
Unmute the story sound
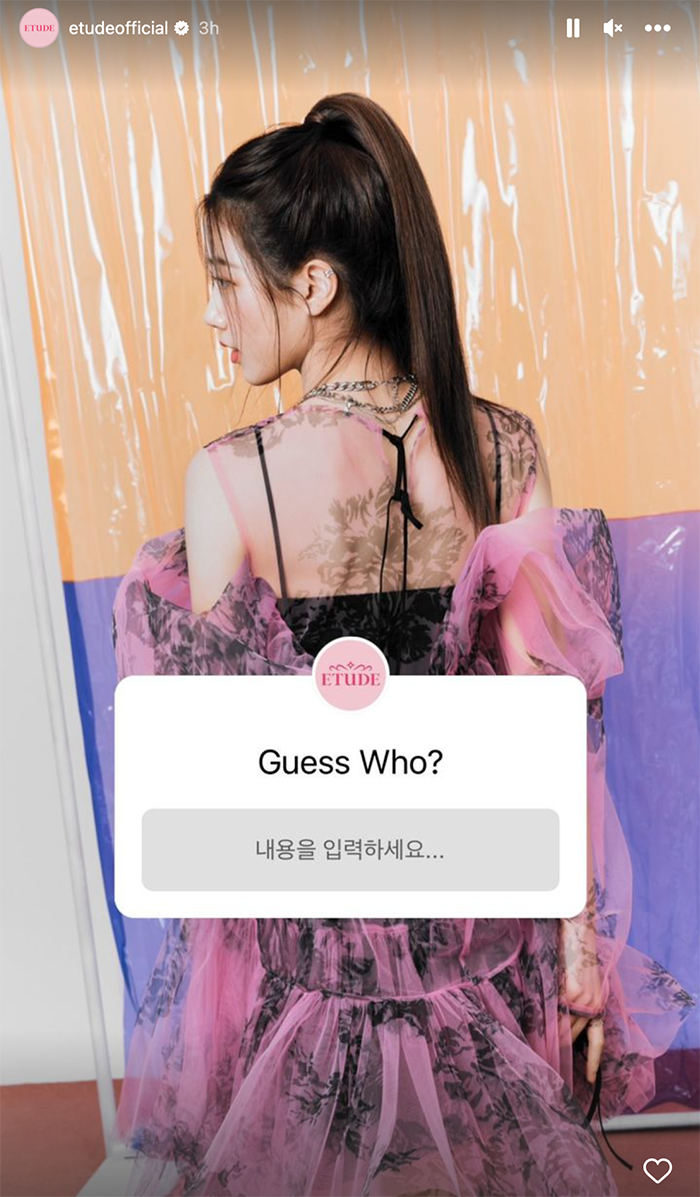pos(613,28)
